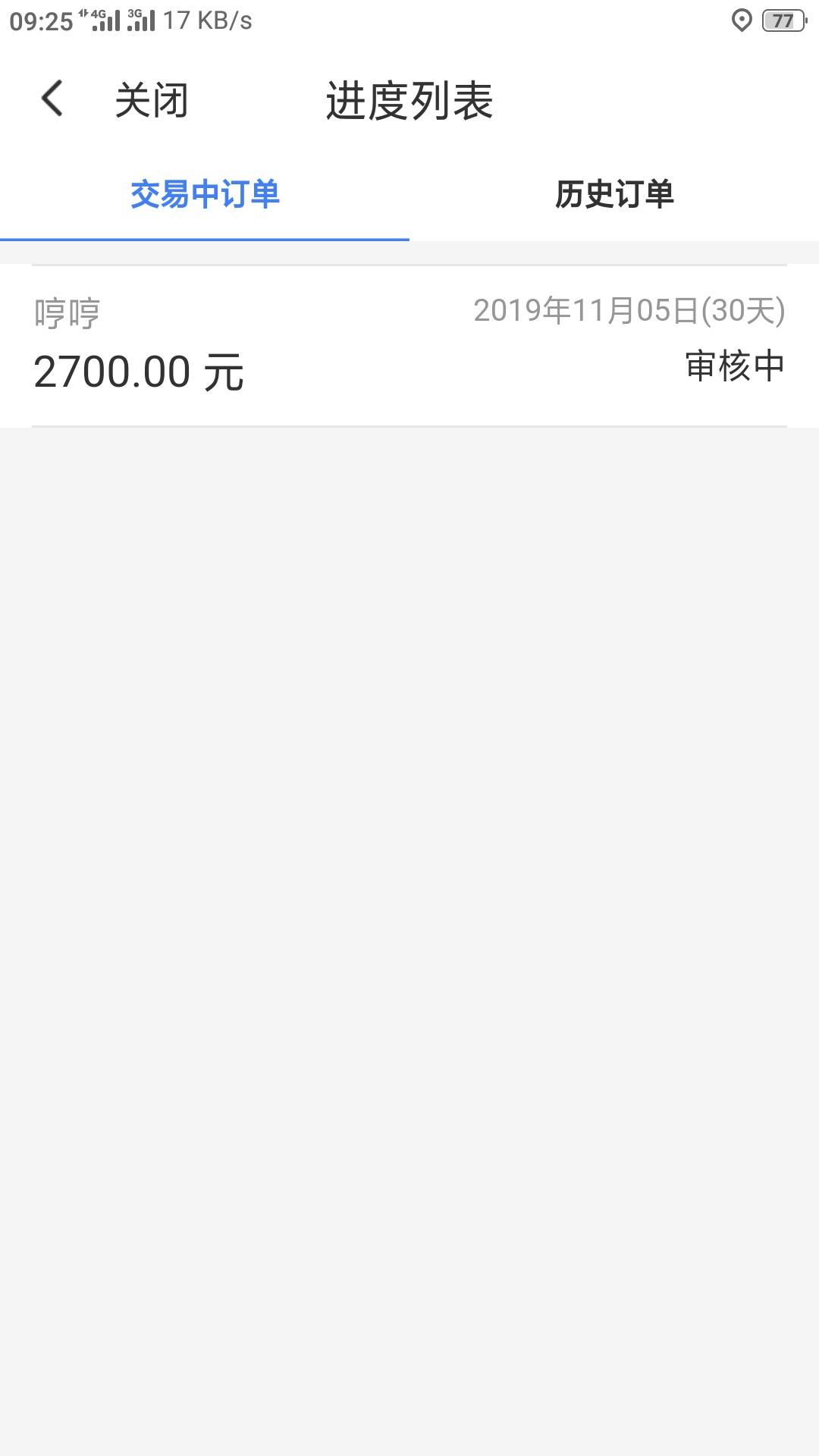Tap the 关闭 close button
Screen dimensions: 819x1456
click(x=151, y=100)
